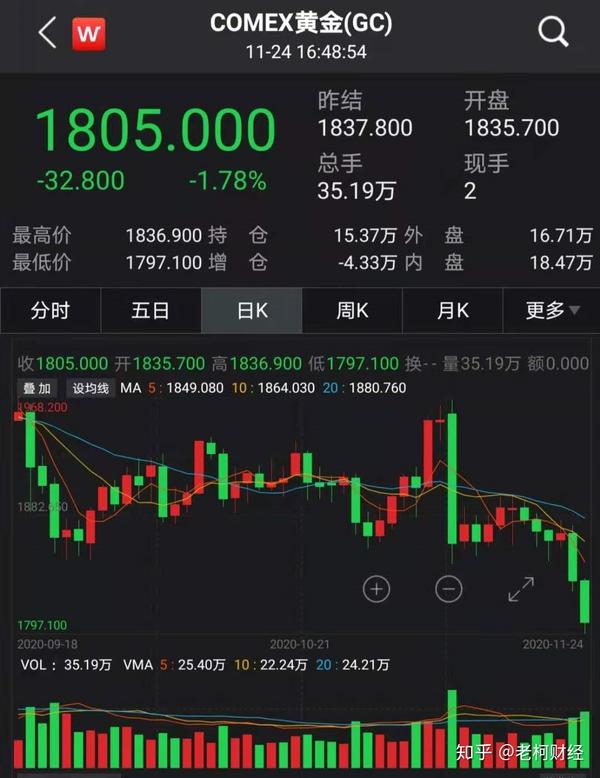Switch to the 五日 chart tab
Screen dimensions: 600x778
point(151,311)
